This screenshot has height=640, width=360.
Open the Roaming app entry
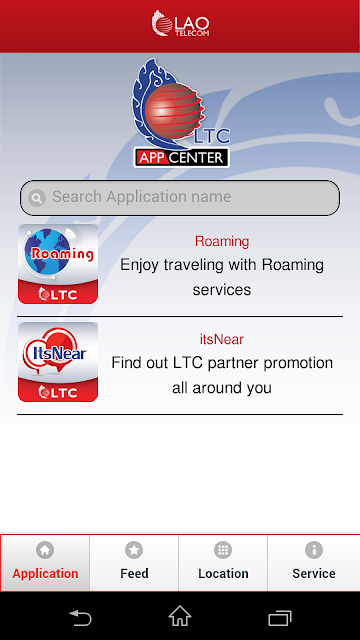coord(180,266)
